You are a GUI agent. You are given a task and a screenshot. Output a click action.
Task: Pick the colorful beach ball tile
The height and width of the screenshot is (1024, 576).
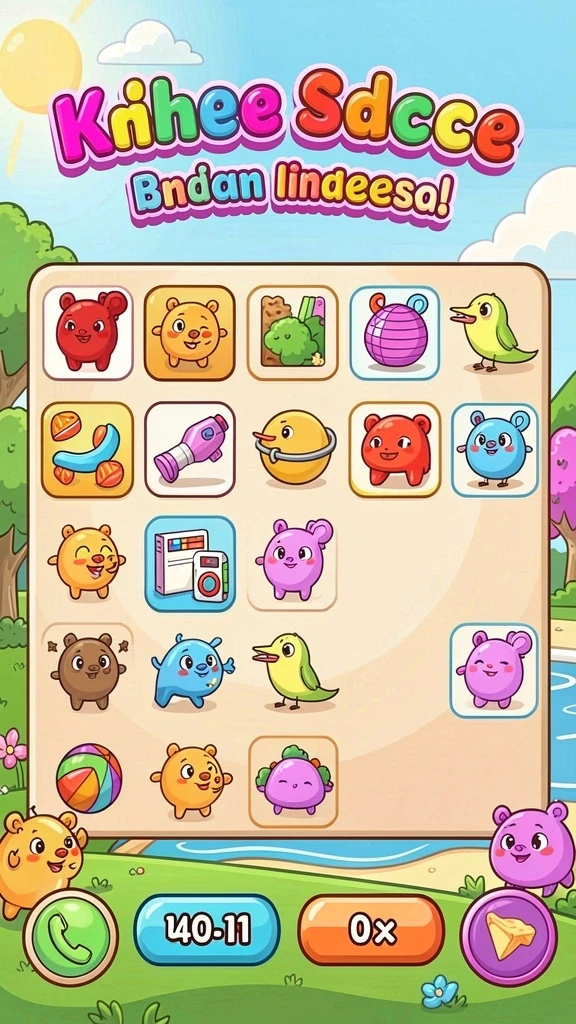pos(89,778)
